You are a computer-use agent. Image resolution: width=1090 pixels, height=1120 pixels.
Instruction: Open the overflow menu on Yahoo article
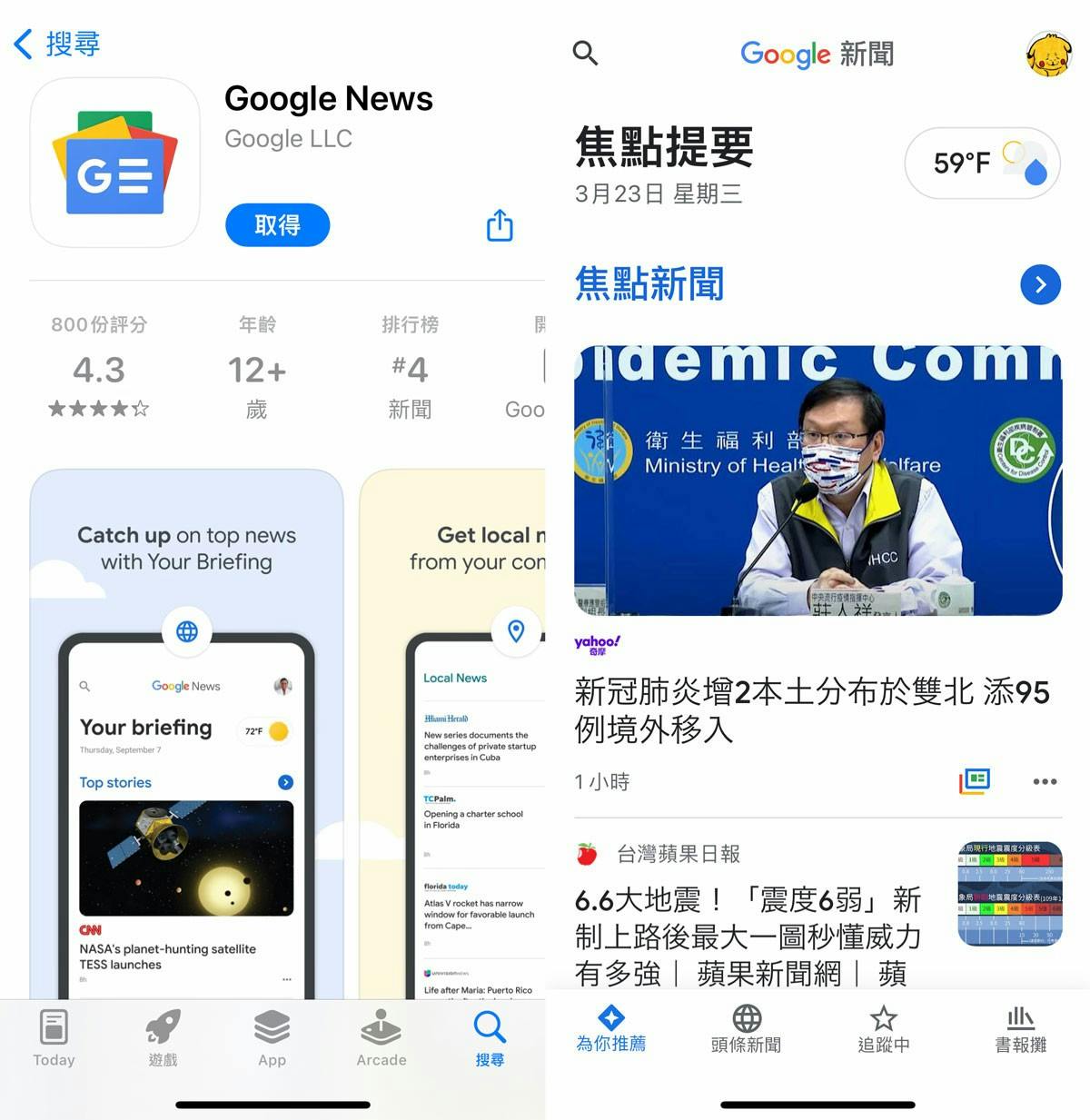click(x=1045, y=781)
